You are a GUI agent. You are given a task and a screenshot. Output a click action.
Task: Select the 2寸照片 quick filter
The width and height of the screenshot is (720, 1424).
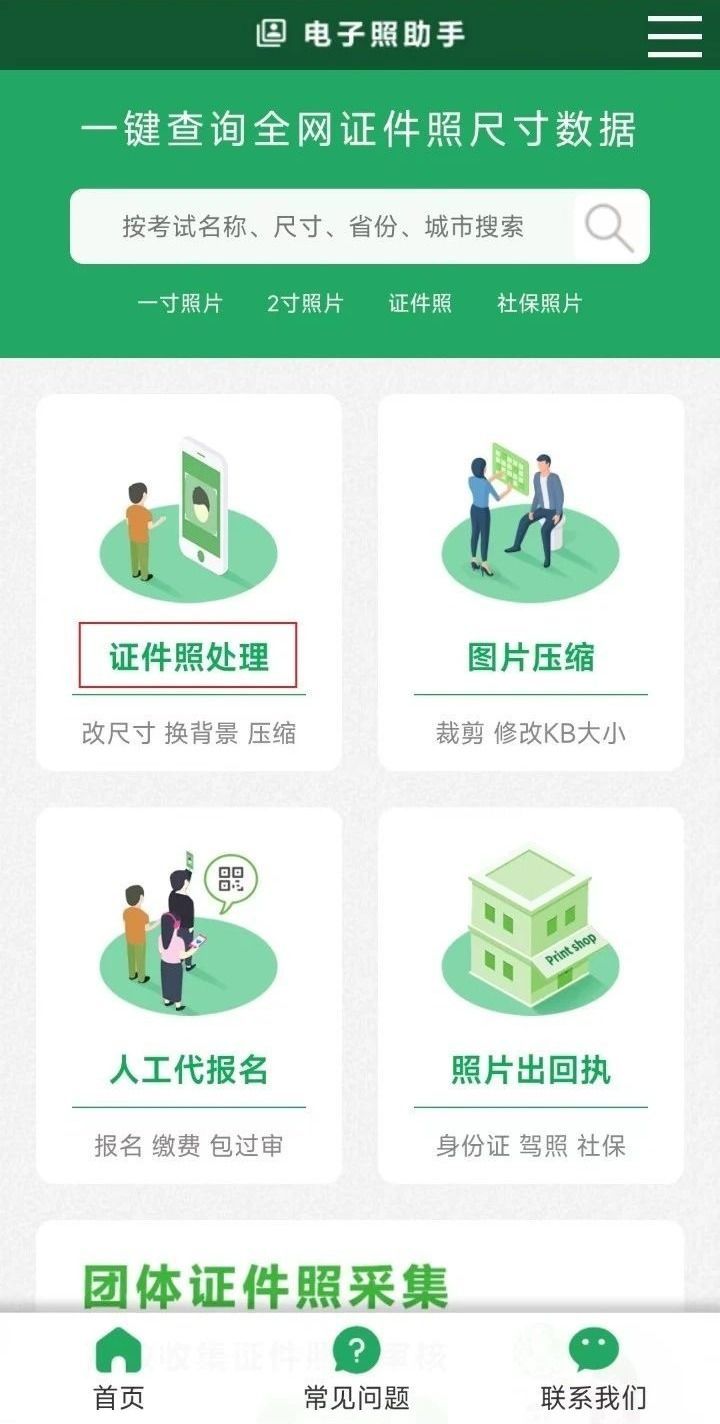click(x=304, y=304)
